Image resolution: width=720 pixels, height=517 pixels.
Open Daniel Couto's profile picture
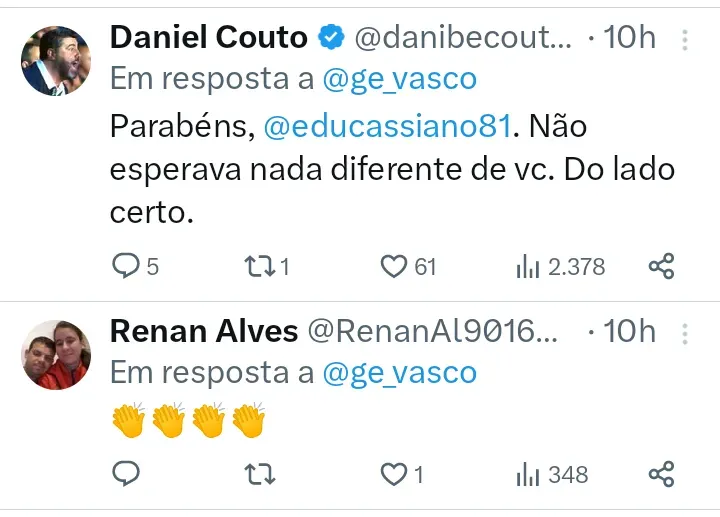(56, 62)
